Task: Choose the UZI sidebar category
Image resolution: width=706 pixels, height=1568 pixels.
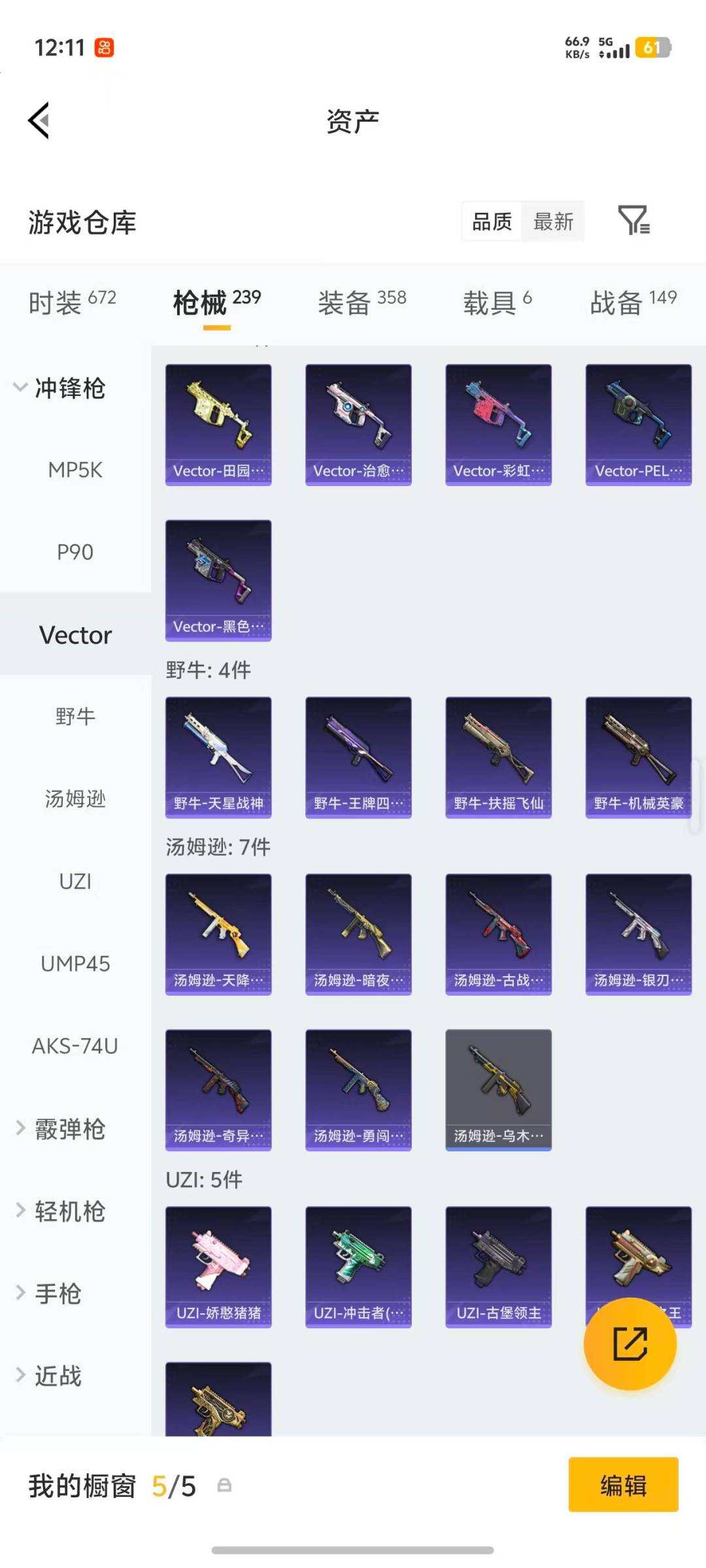Action: (x=74, y=881)
